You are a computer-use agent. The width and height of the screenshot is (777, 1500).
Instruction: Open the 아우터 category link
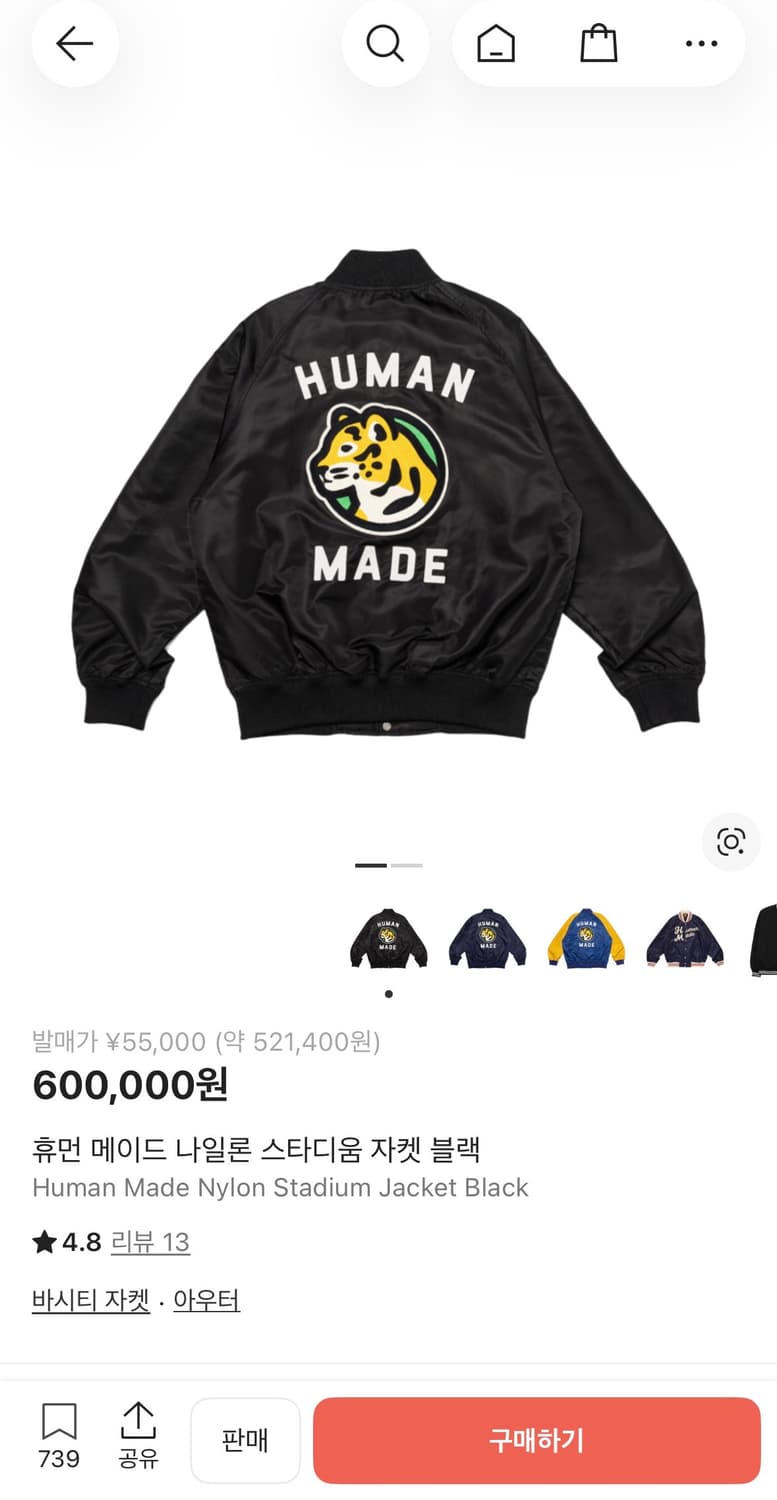pos(206,1298)
